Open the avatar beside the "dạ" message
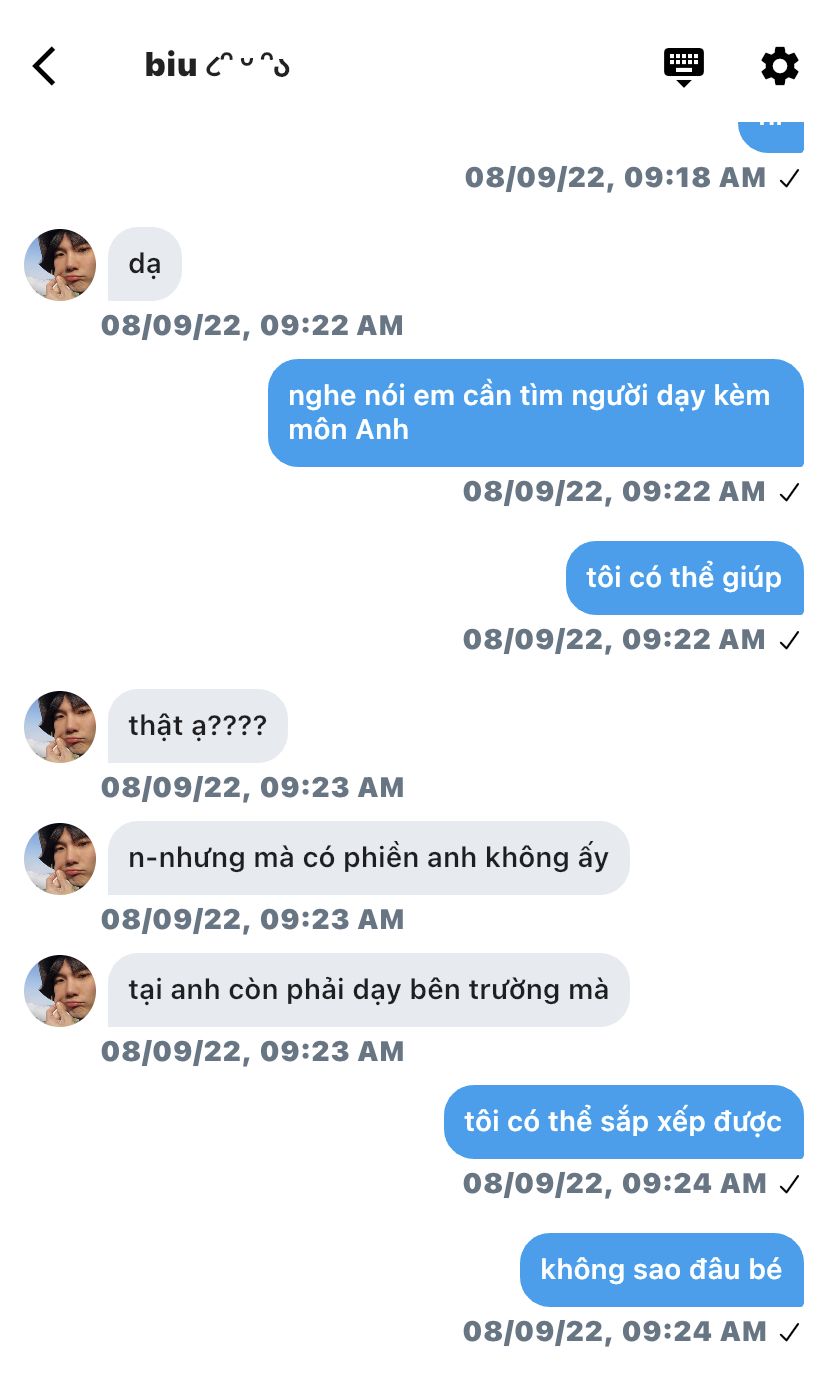 click(60, 265)
